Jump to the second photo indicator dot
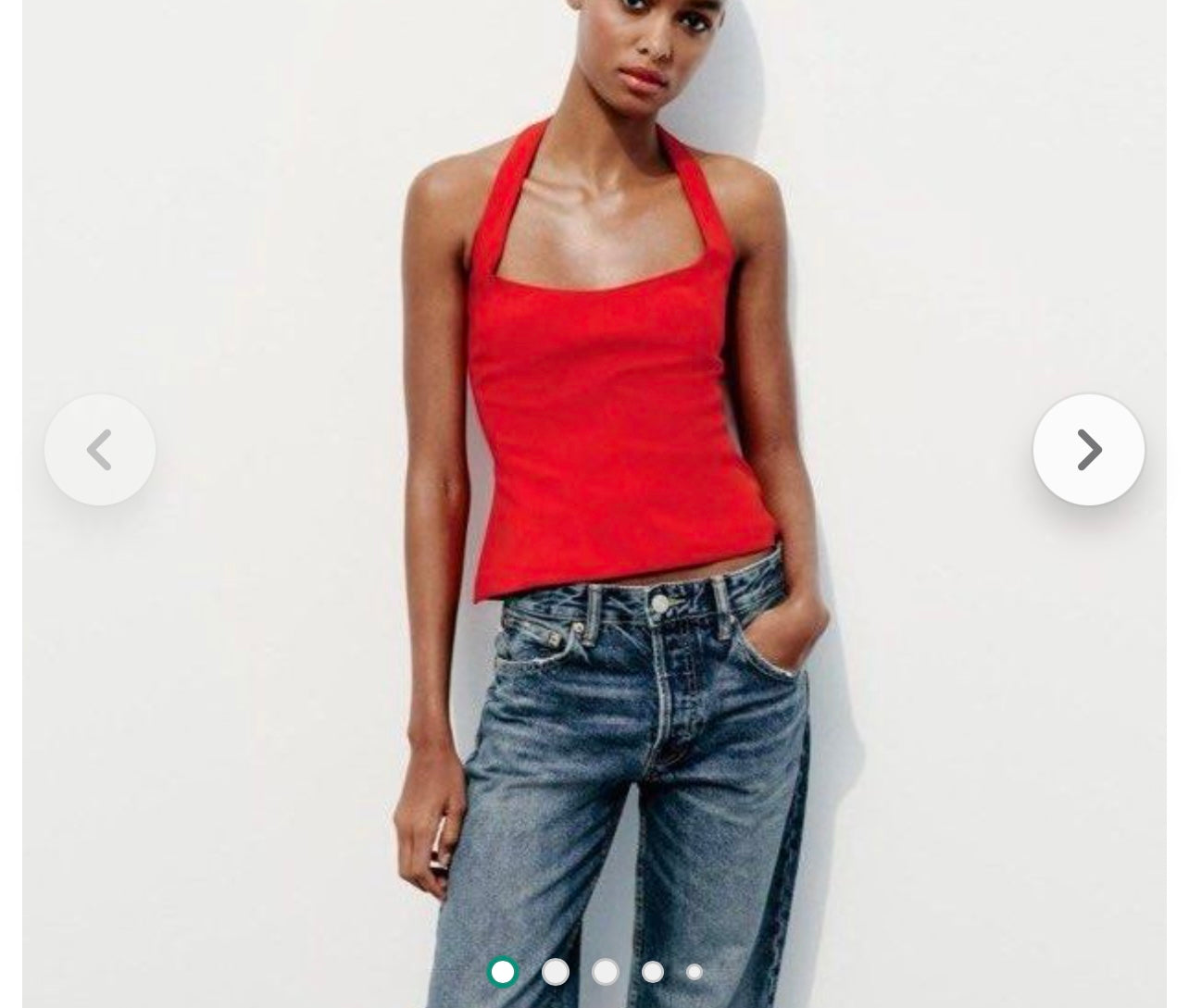 [556, 972]
